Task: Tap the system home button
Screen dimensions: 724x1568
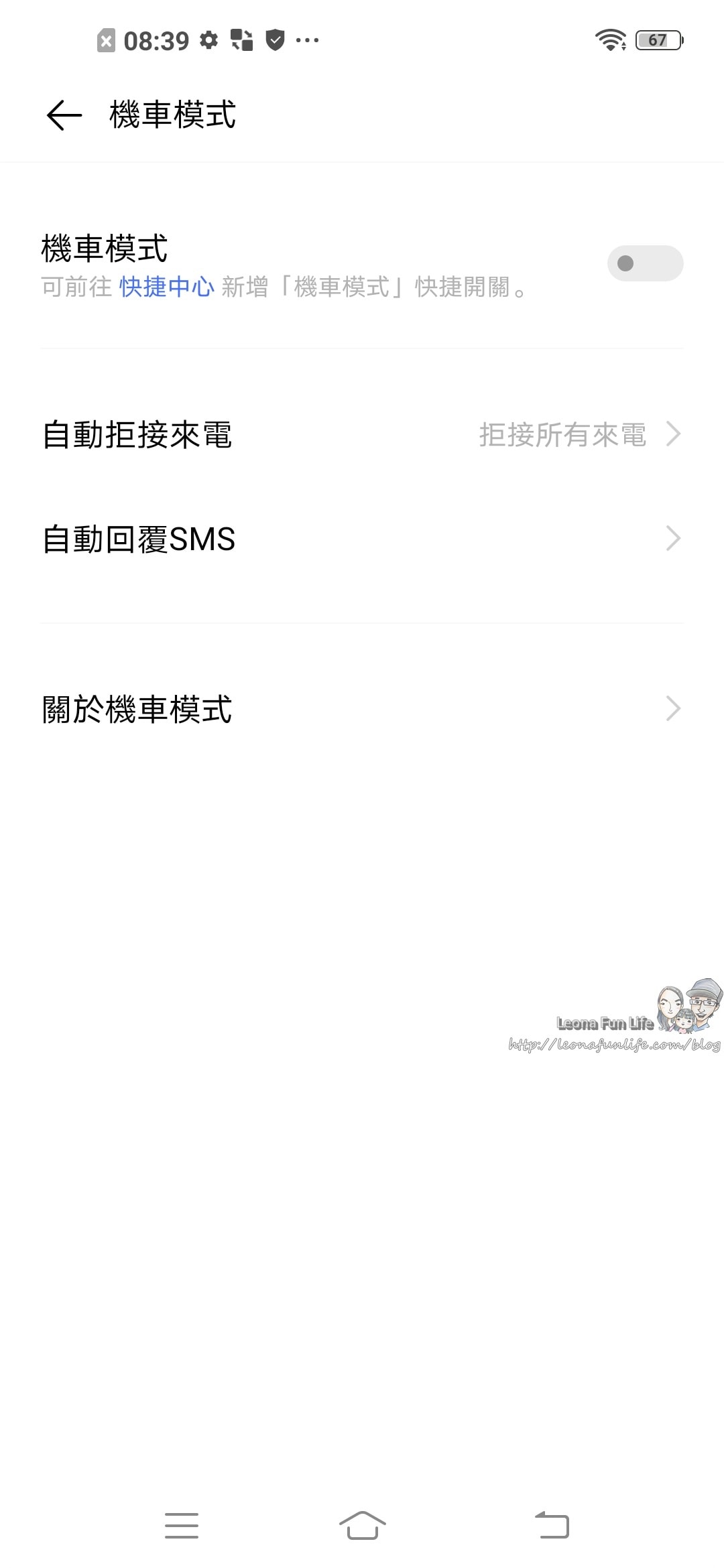Action: point(362,1525)
